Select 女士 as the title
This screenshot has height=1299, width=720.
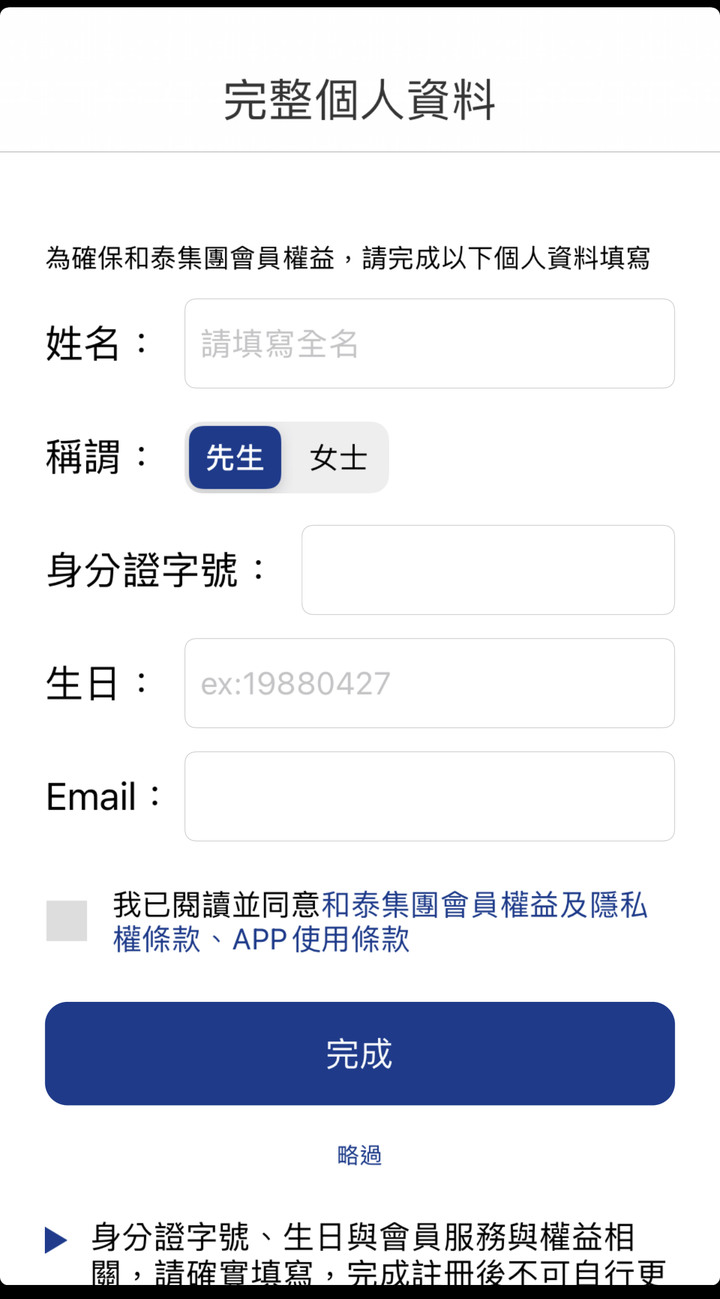point(338,457)
